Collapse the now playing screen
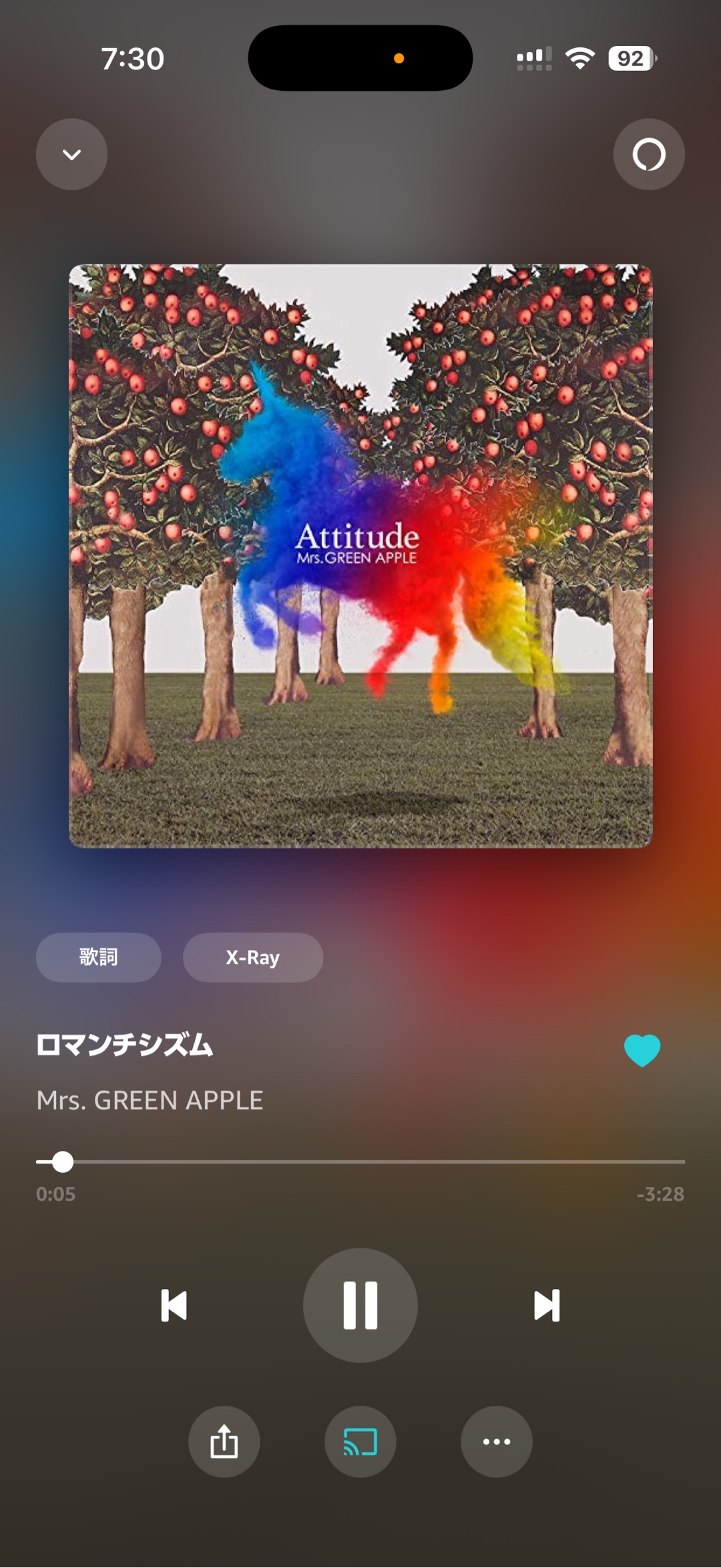 71,155
